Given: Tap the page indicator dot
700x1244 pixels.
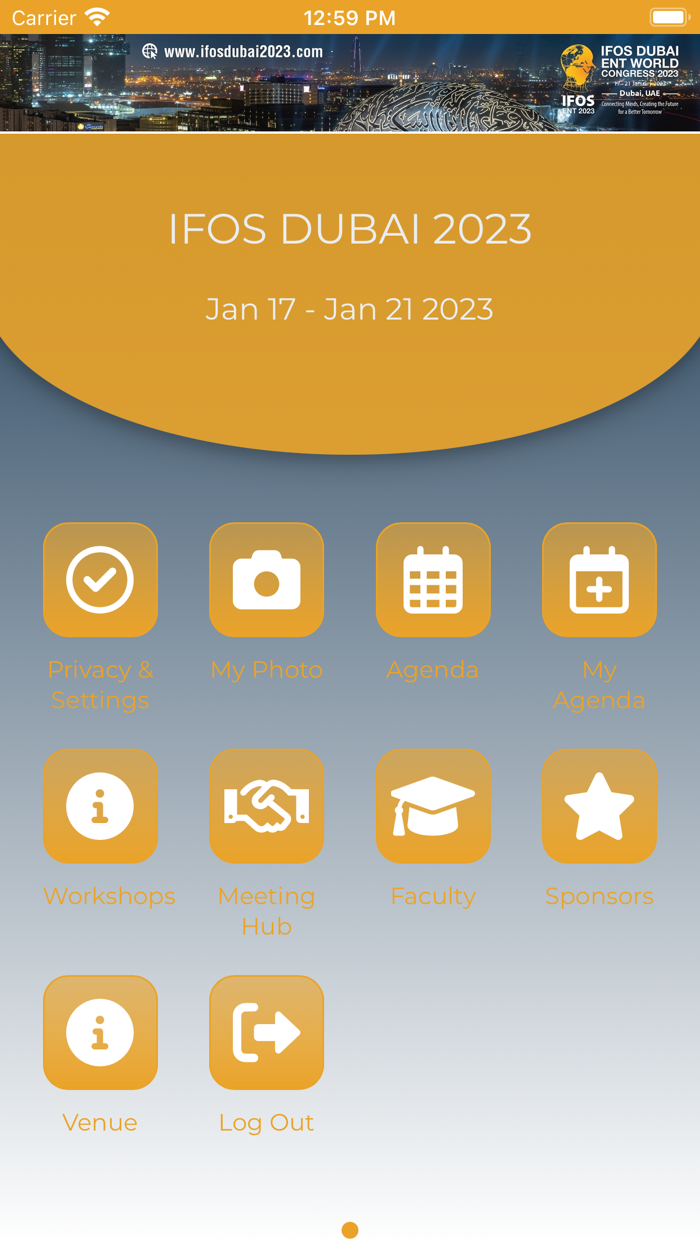Looking at the screenshot, I should point(350,1230).
